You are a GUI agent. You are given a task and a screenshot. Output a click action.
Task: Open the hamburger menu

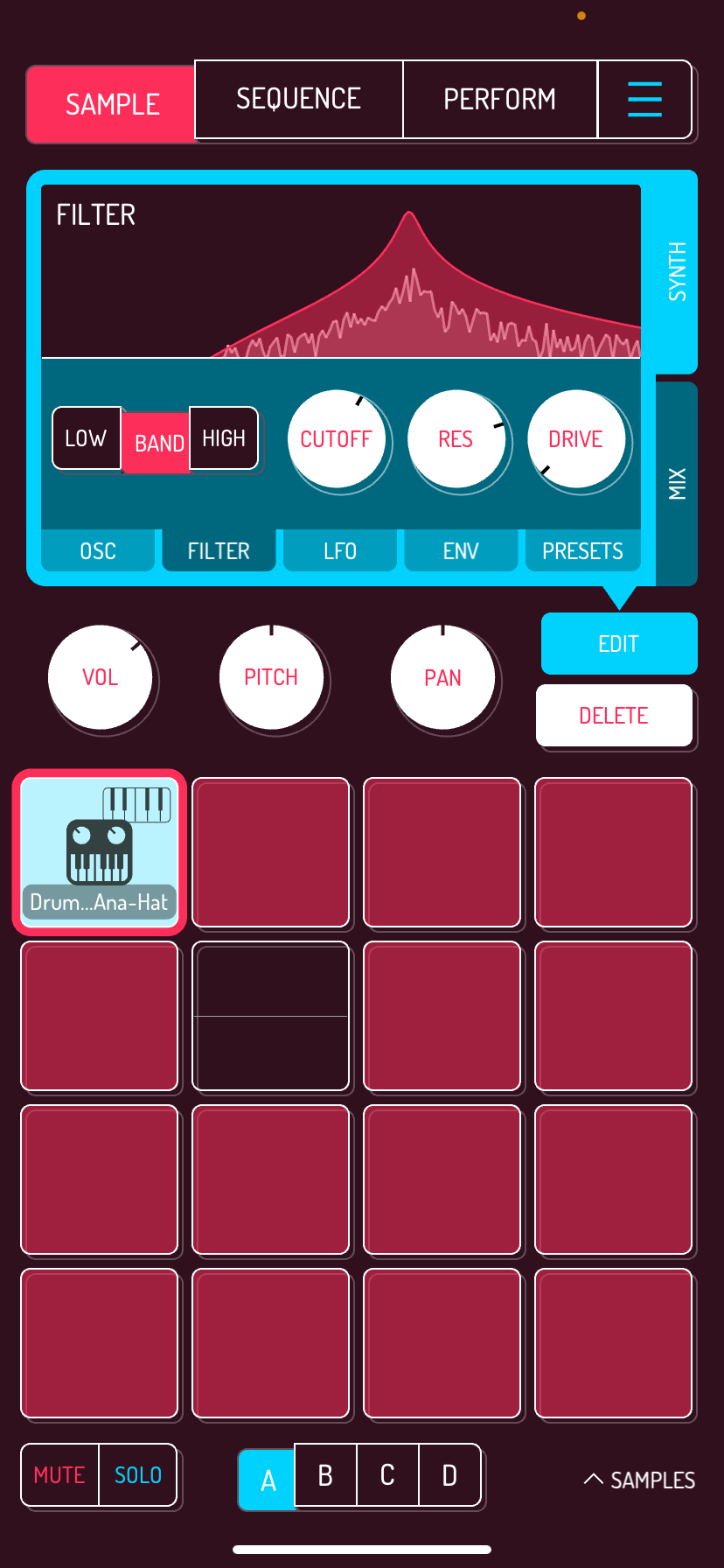[644, 99]
